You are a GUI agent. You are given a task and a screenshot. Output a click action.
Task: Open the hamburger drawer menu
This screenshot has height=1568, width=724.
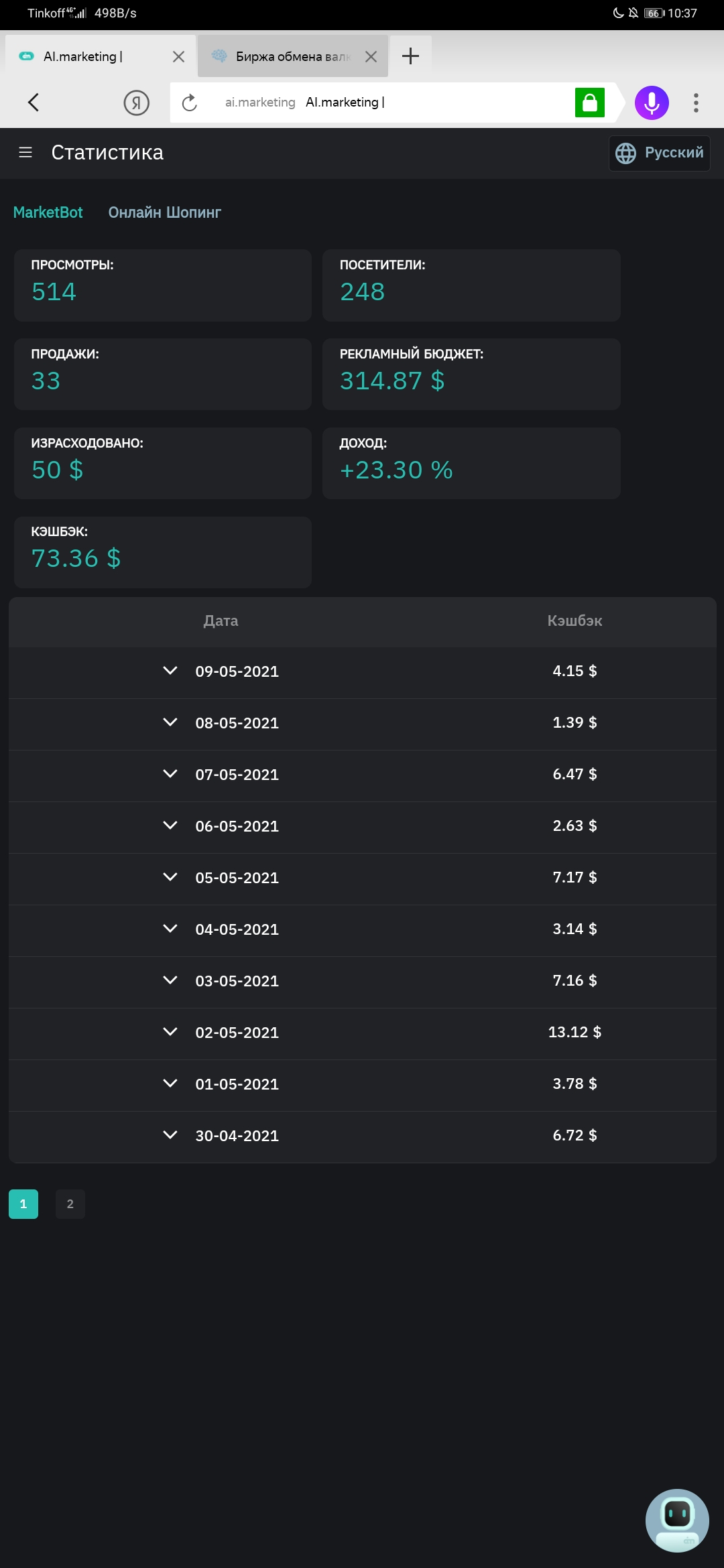pyautogui.click(x=25, y=152)
